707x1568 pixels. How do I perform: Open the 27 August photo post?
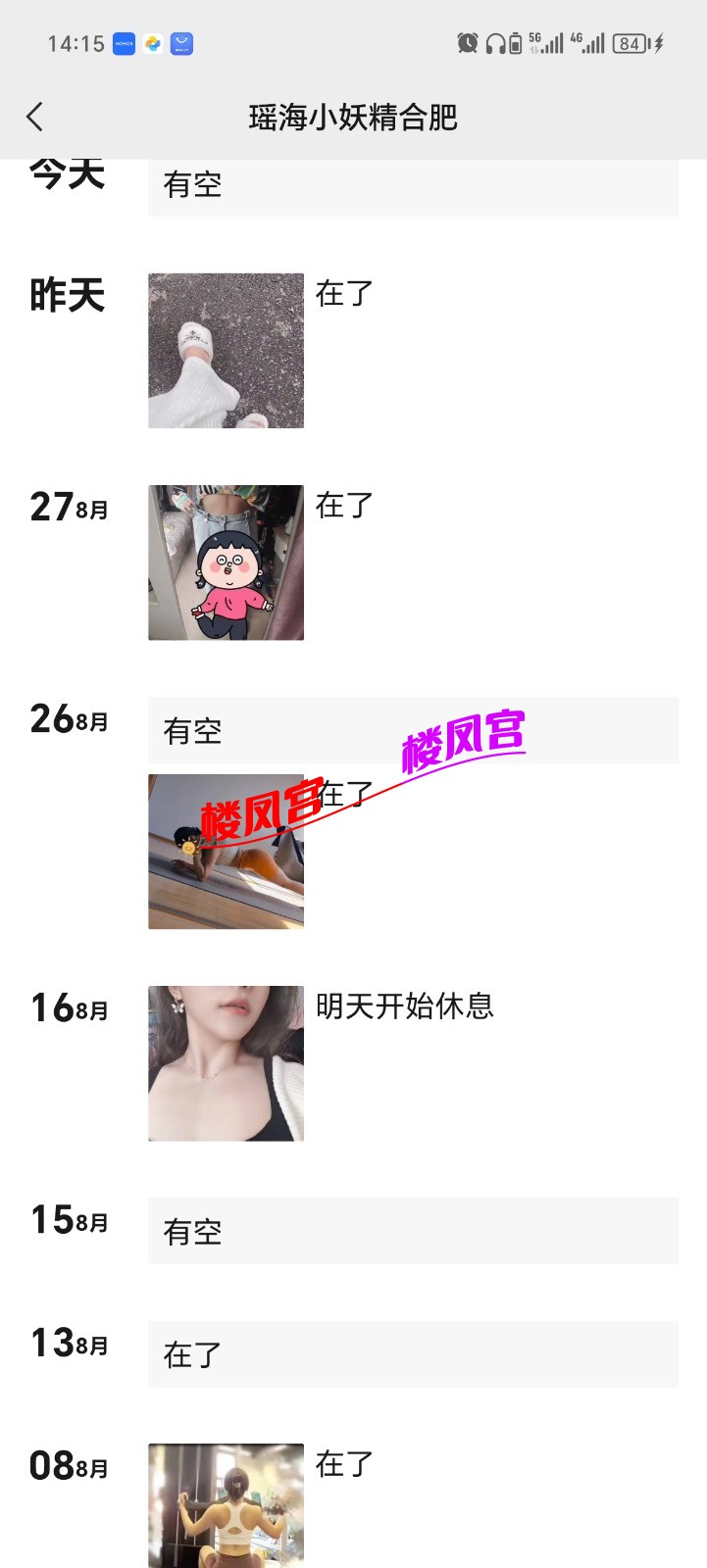[x=226, y=563]
